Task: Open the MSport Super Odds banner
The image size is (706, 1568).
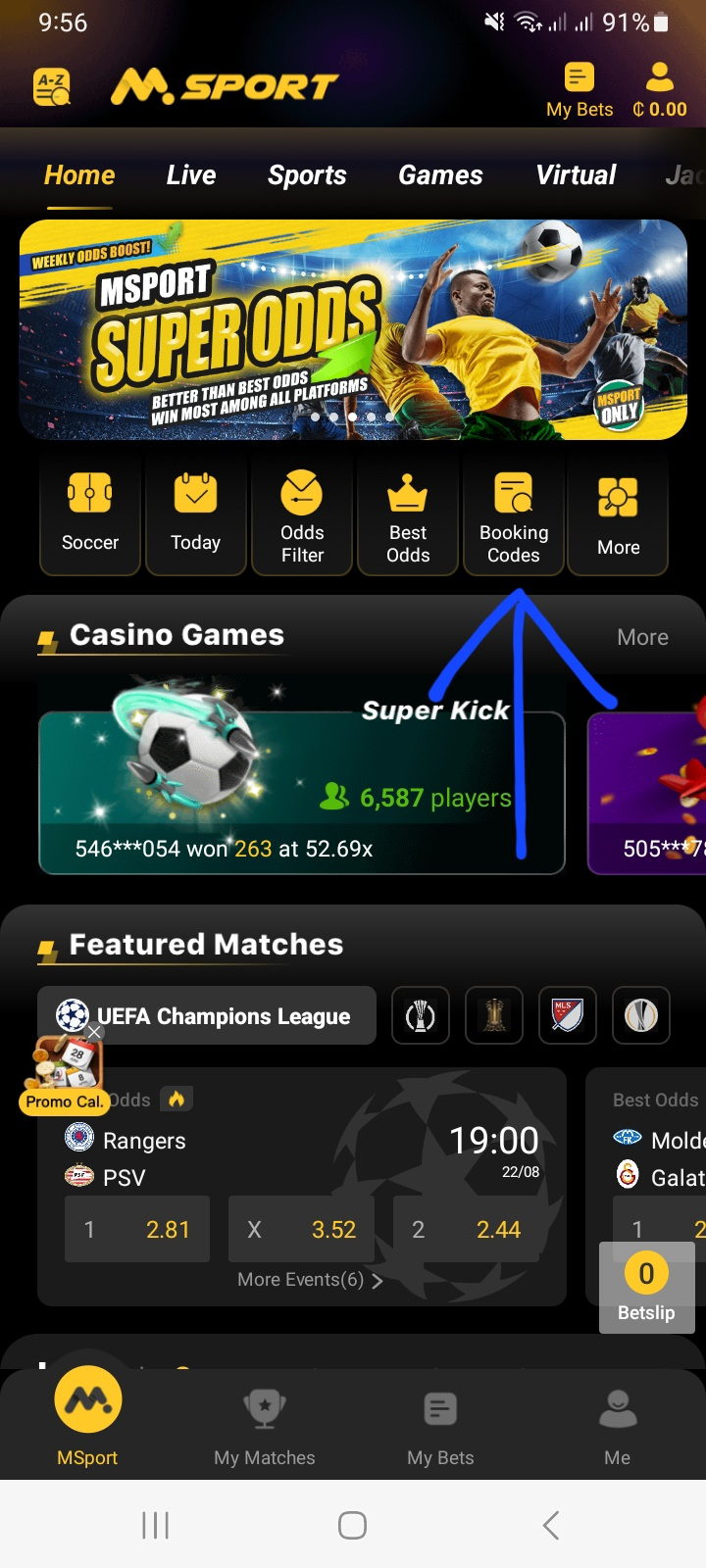Action: 353,329
